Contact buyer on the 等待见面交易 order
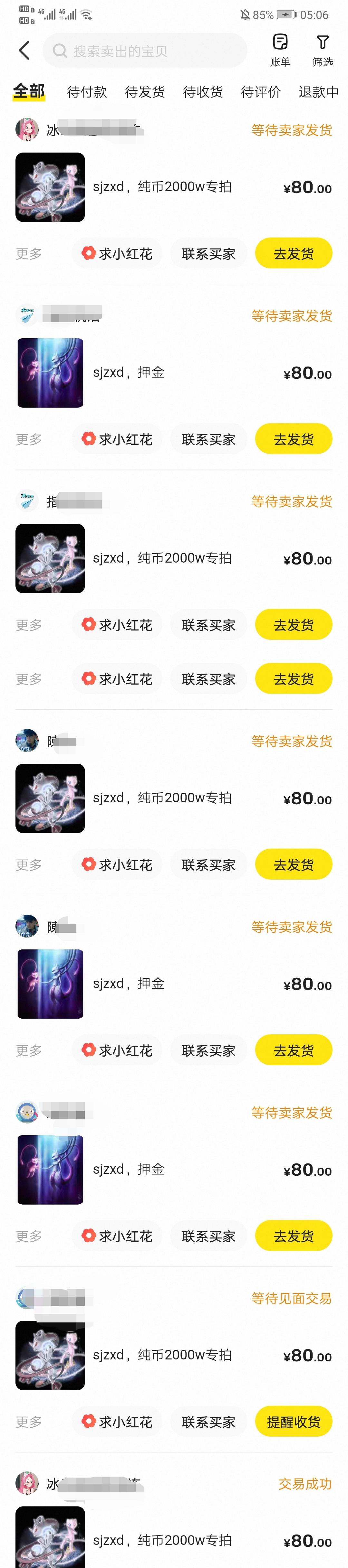Screen dimensions: 348x1568 (208, 1421)
